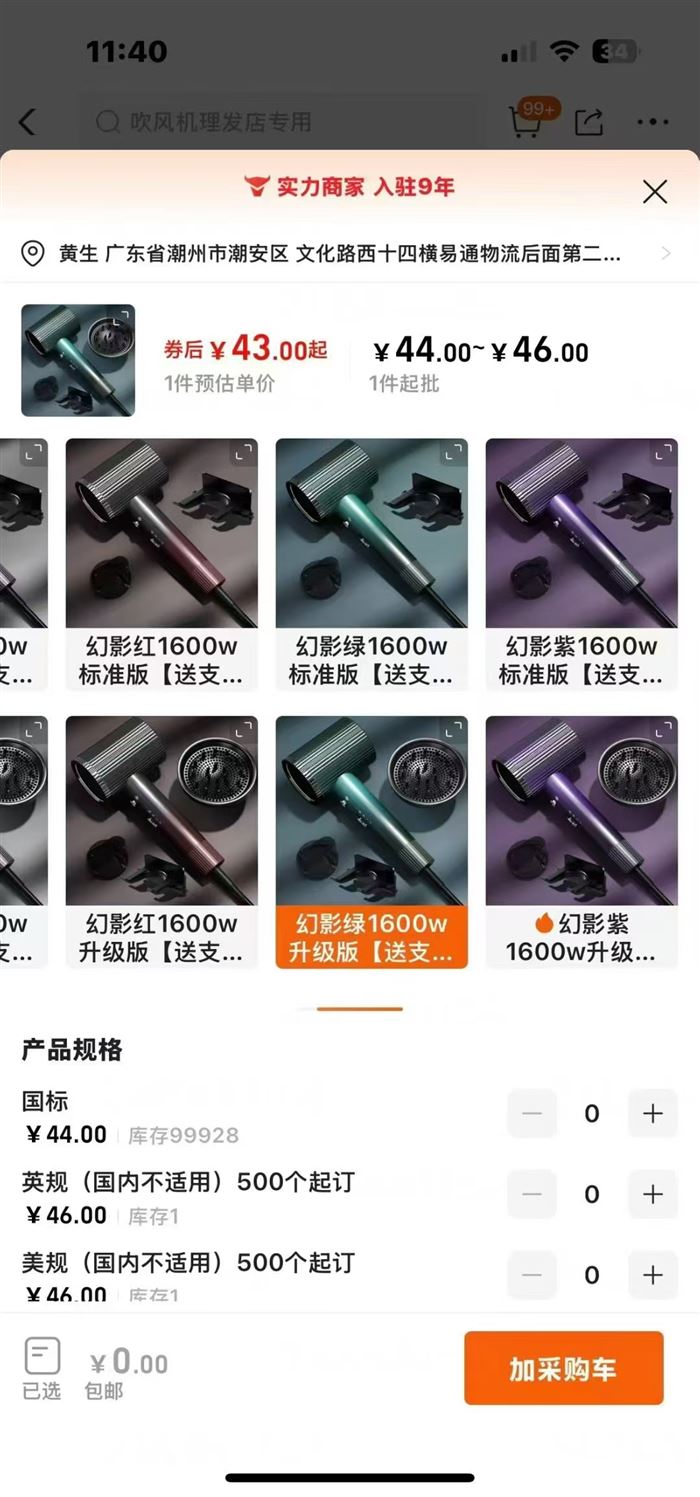Open the three-dot overflow menu
700x1497 pixels.
coord(652,122)
